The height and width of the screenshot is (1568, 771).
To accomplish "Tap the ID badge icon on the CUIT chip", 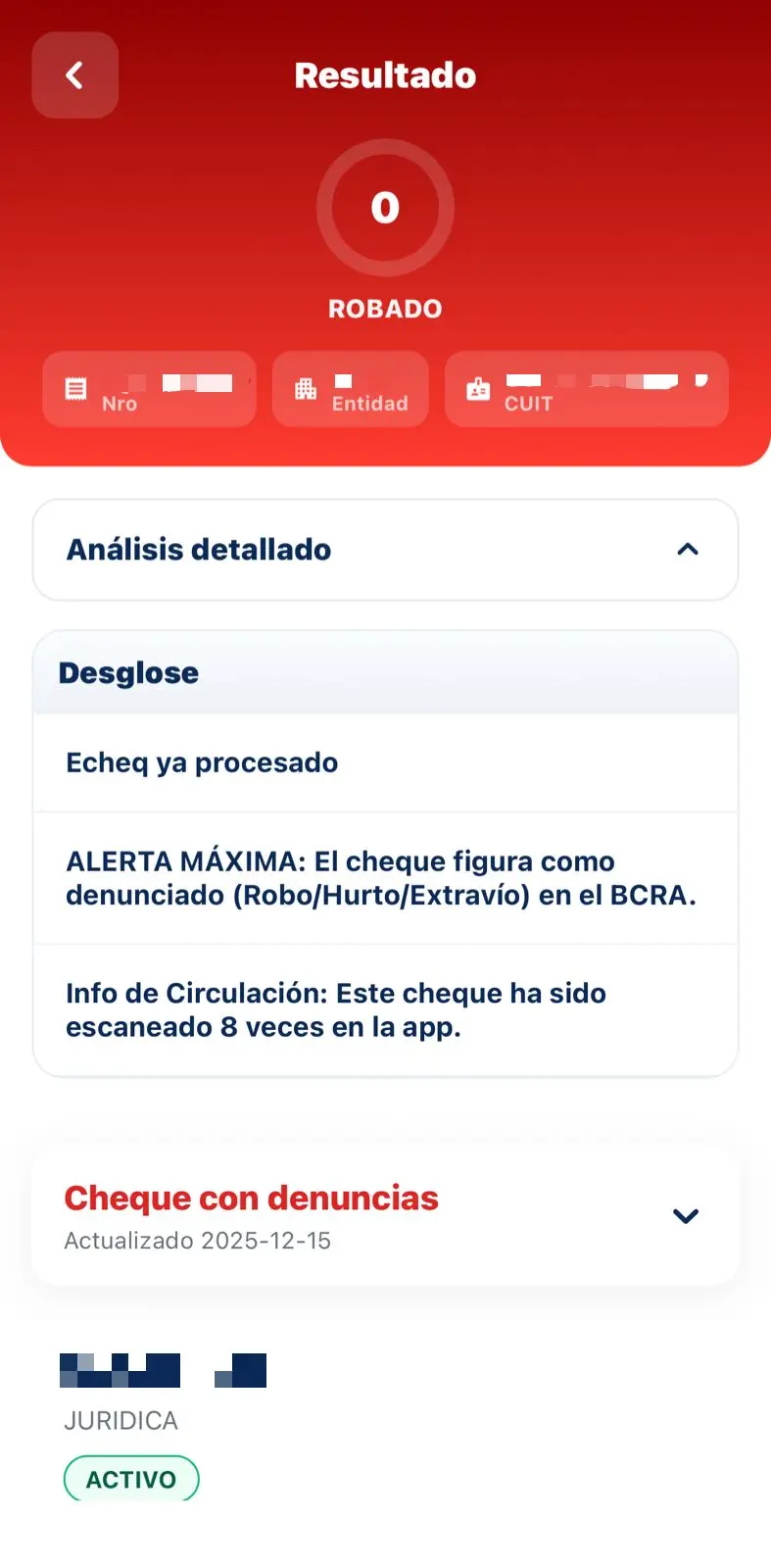I will 478,389.
